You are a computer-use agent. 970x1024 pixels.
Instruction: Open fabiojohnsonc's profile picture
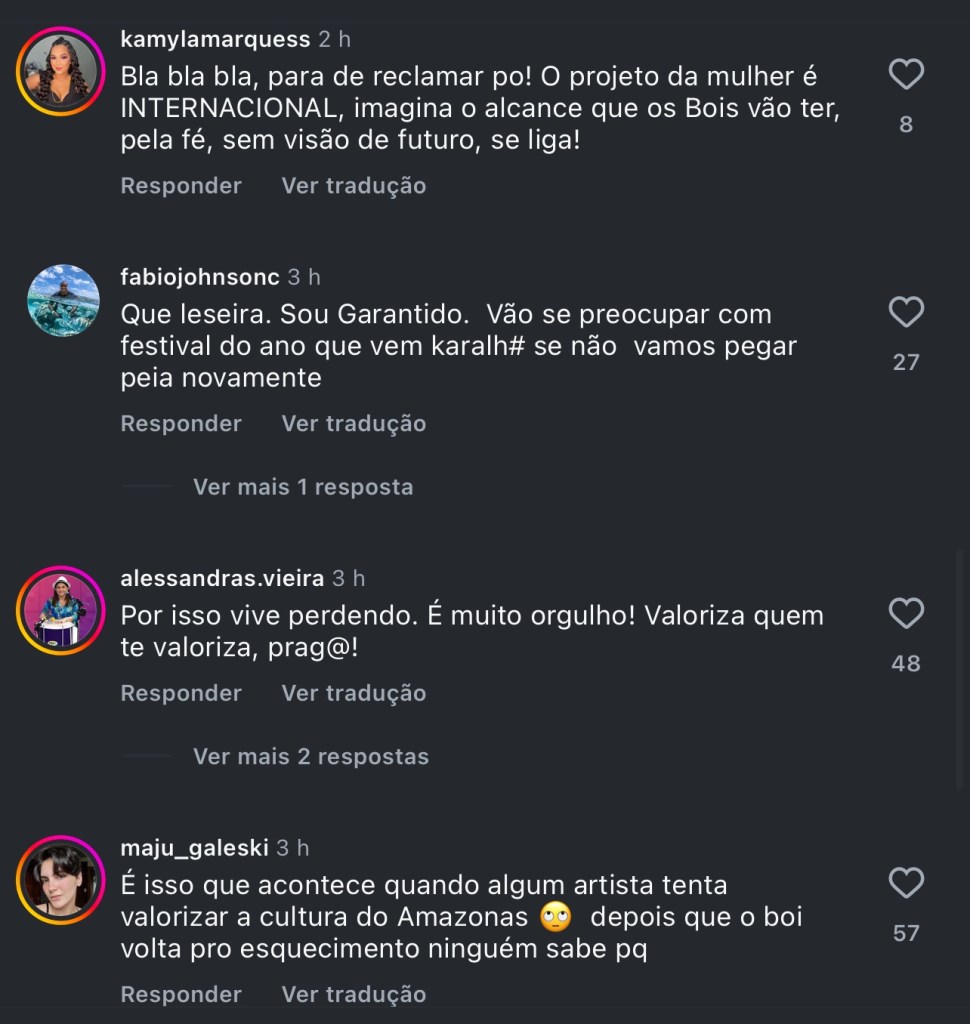62,301
